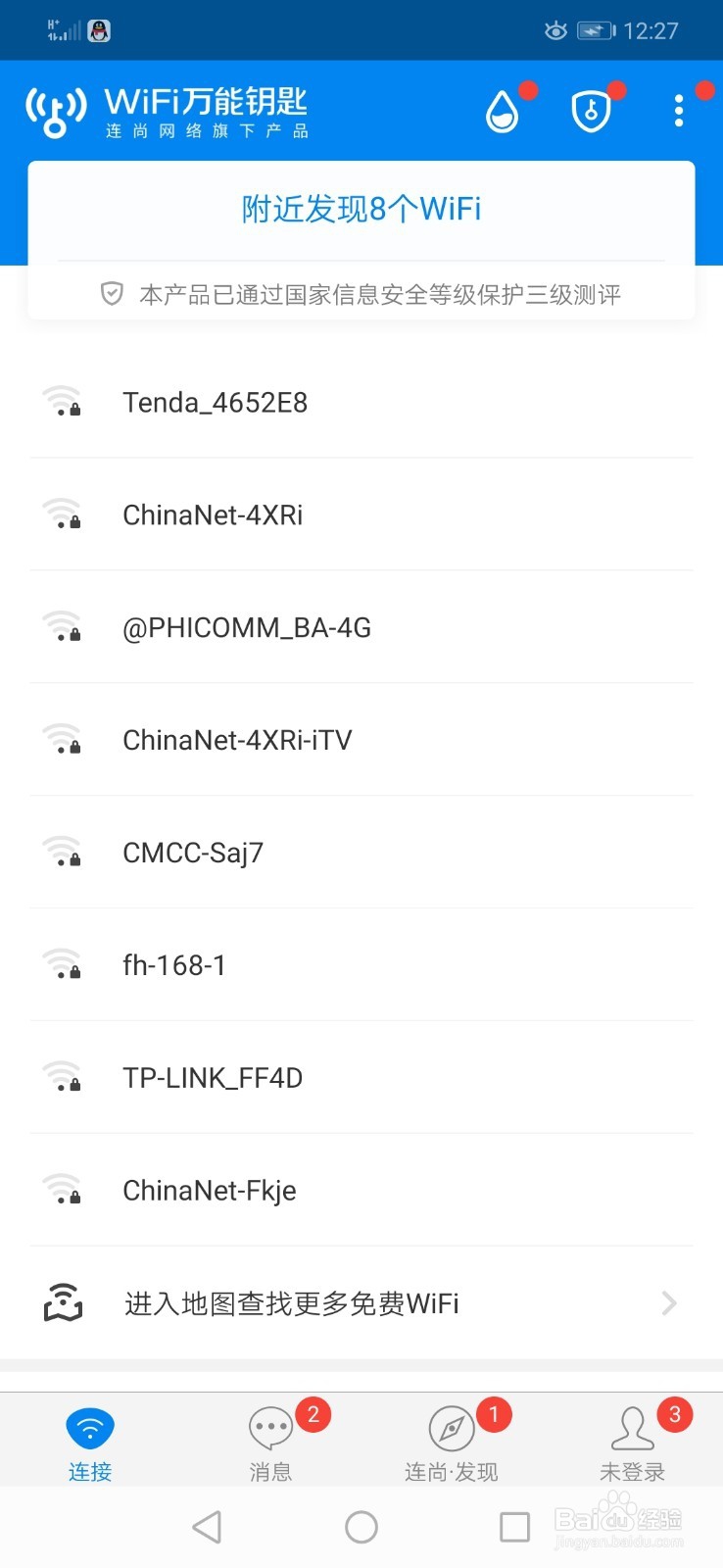Switch to the 未登录 profile tab
Viewport: 723px width, 1568px height.
pyautogui.click(x=632, y=1441)
